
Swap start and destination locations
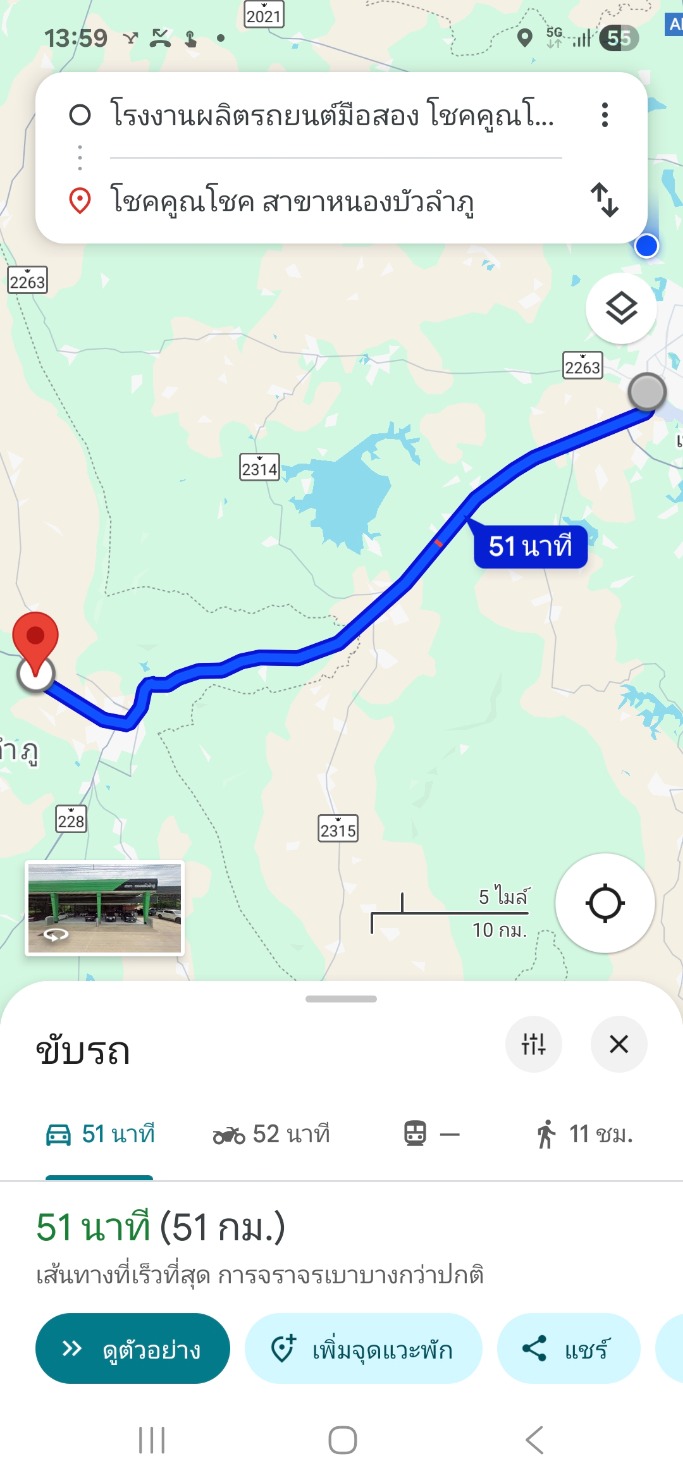click(x=604, y=200)
